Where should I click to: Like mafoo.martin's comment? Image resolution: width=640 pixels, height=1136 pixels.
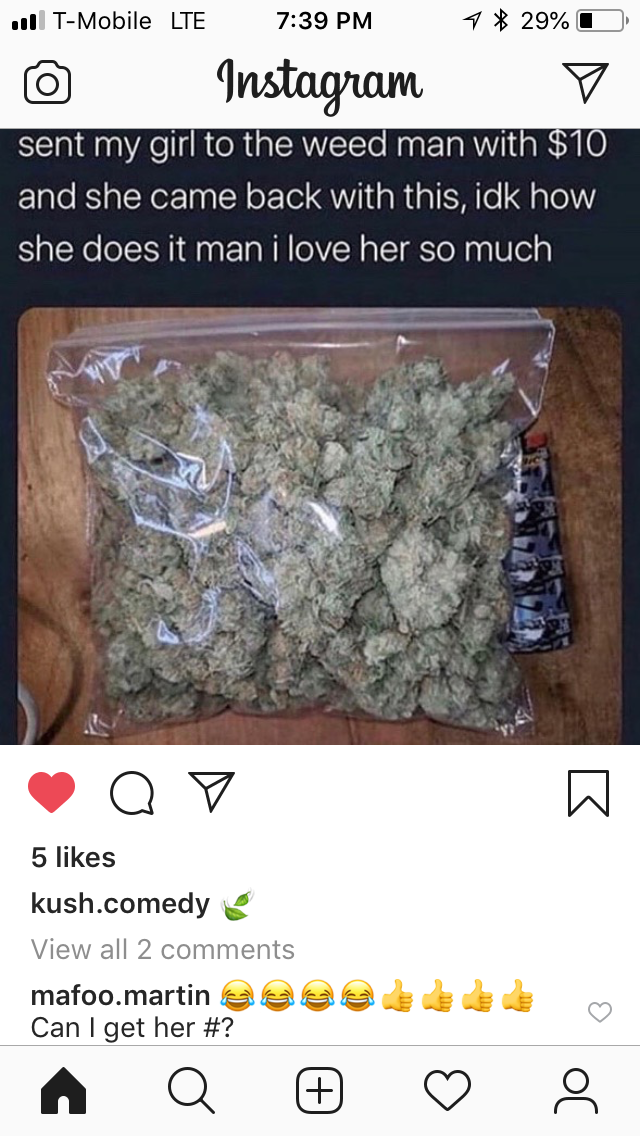[599, 1012]
